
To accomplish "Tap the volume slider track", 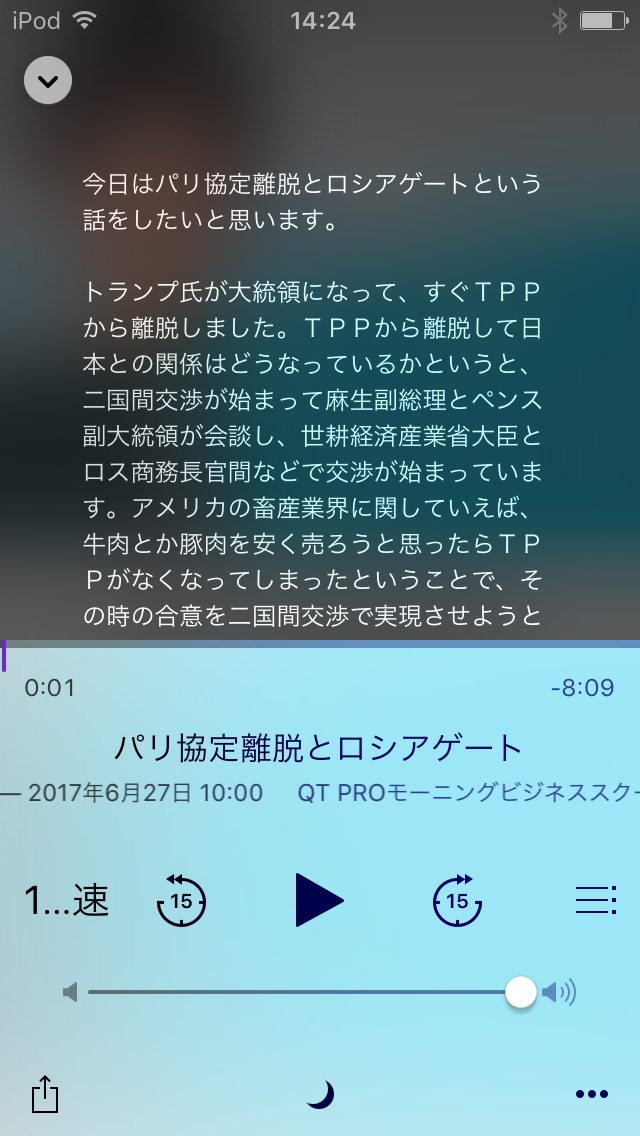I will 304,992.
